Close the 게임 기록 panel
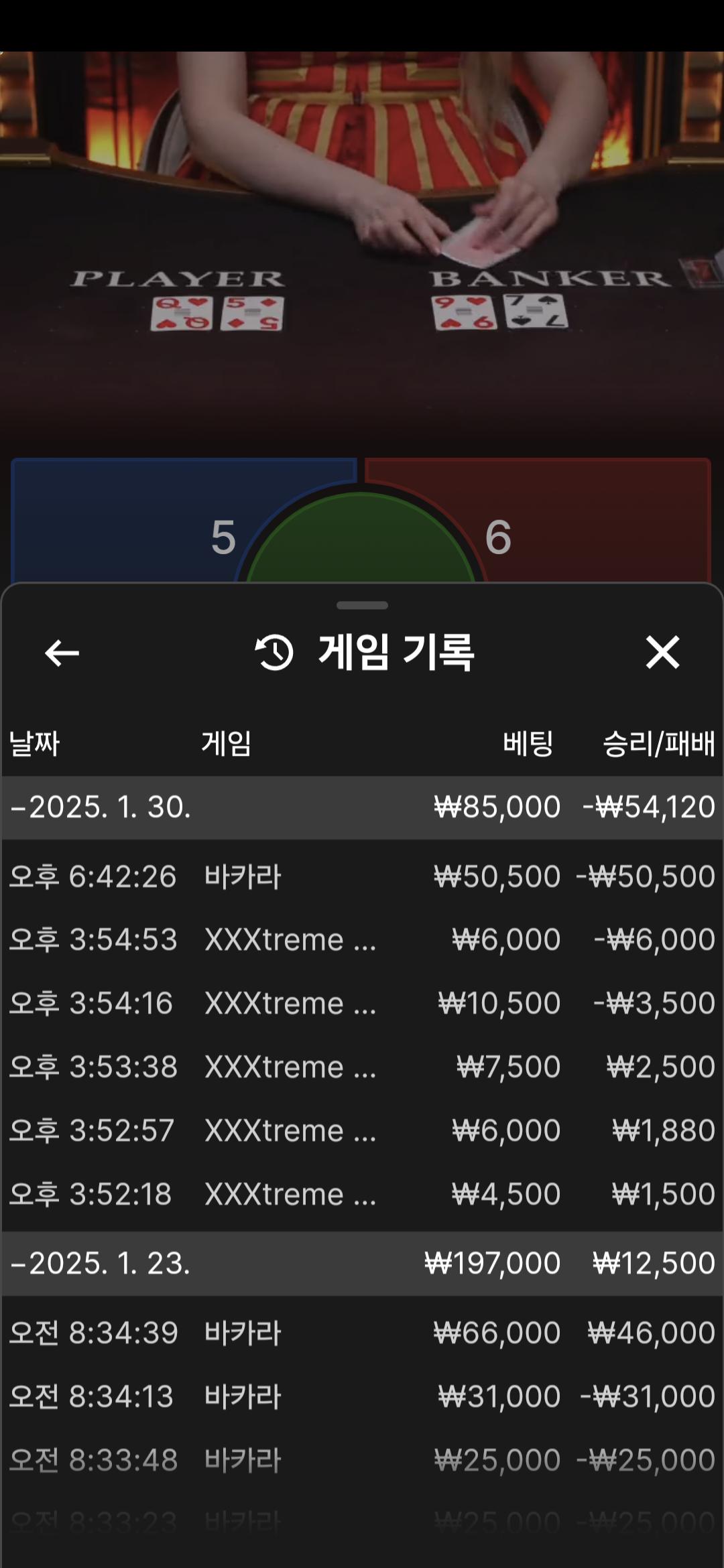 coord(662,653)
